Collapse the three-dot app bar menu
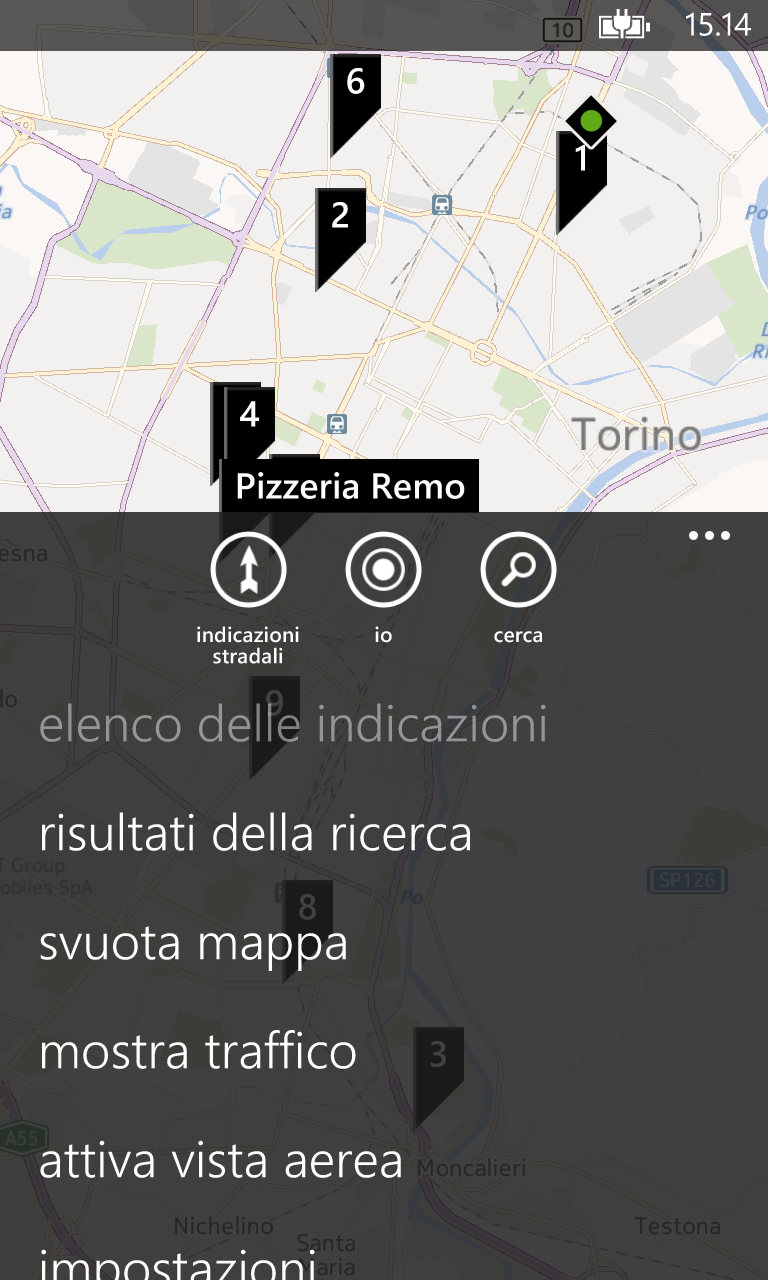The image size is (768, 1280). tap(709, 536)
